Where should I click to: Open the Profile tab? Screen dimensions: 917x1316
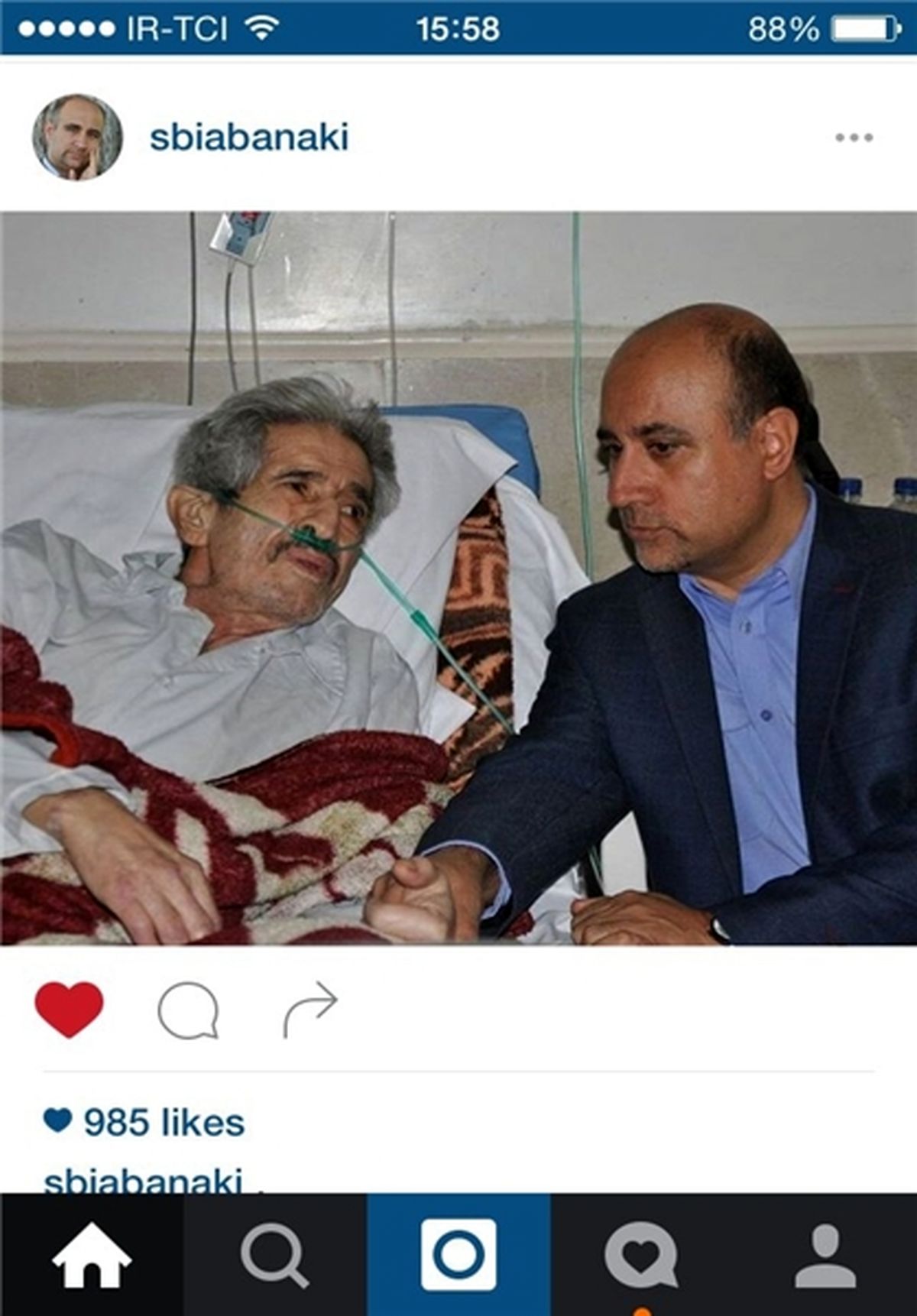(x=825, y=1255)
